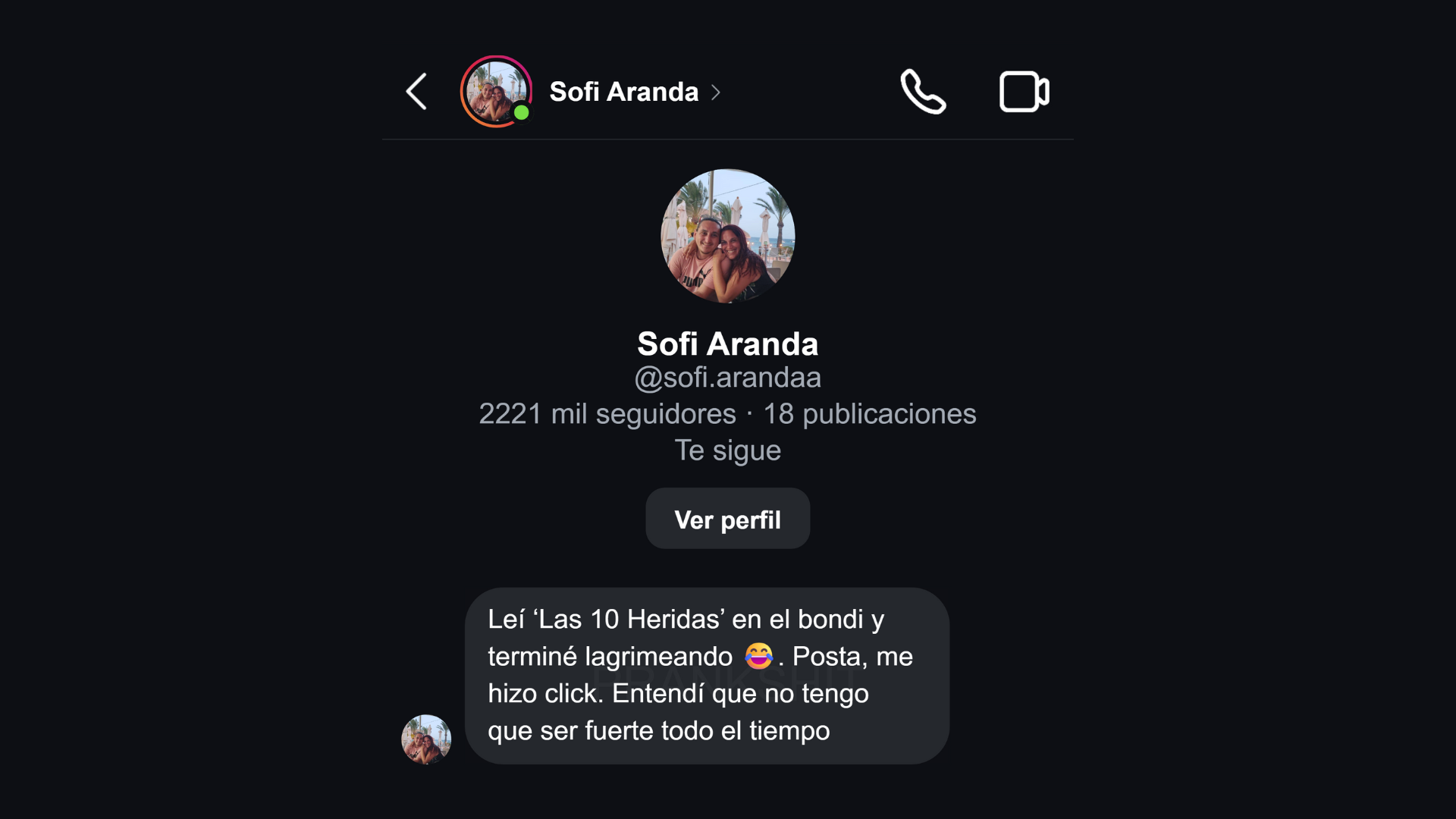Viewport: 1456px width, 819px height.
Task: Go back from the Sofi Aranda chat
Action: tap(416, 92)
